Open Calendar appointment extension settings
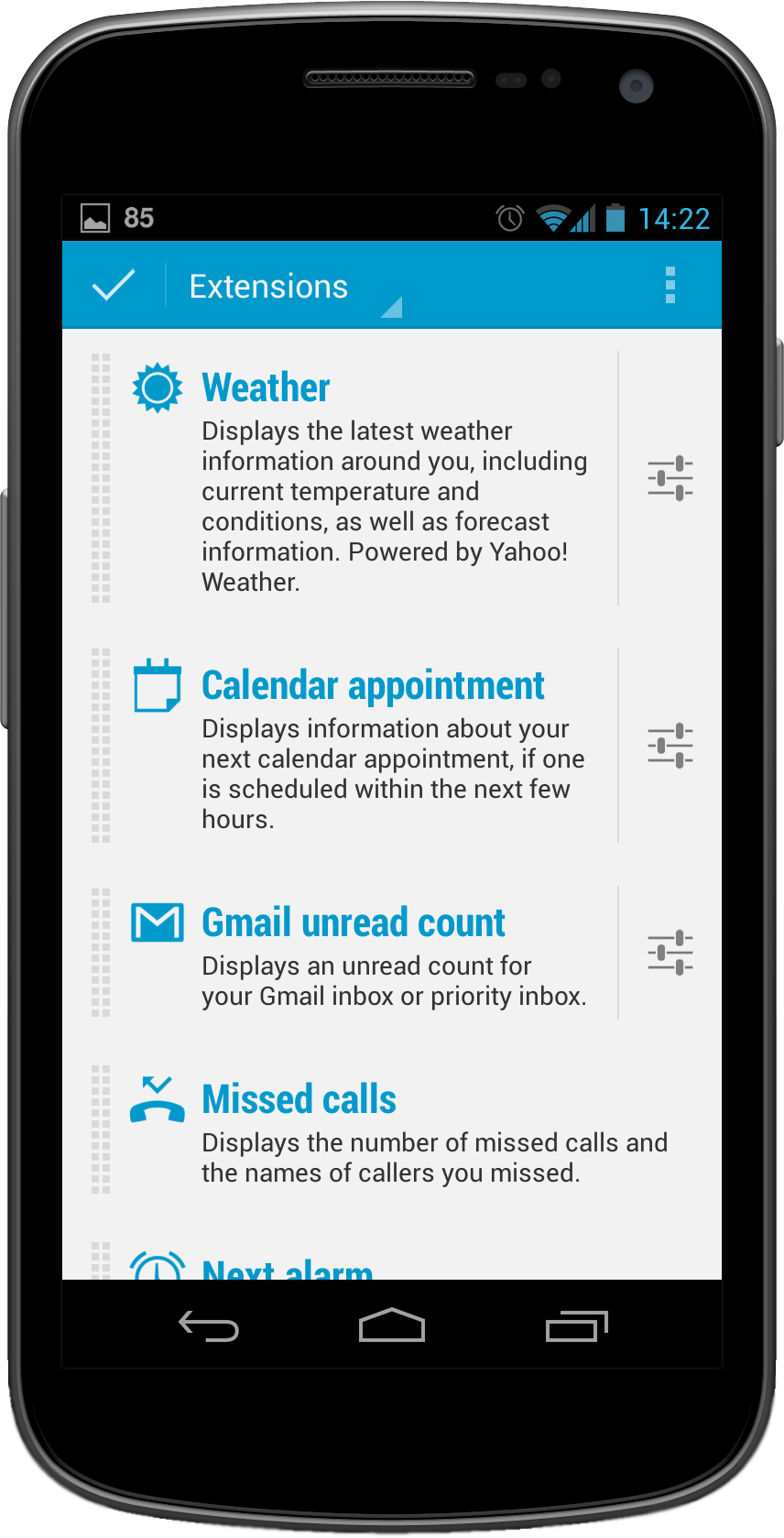 pyautogui.click(x=670, y=746)
